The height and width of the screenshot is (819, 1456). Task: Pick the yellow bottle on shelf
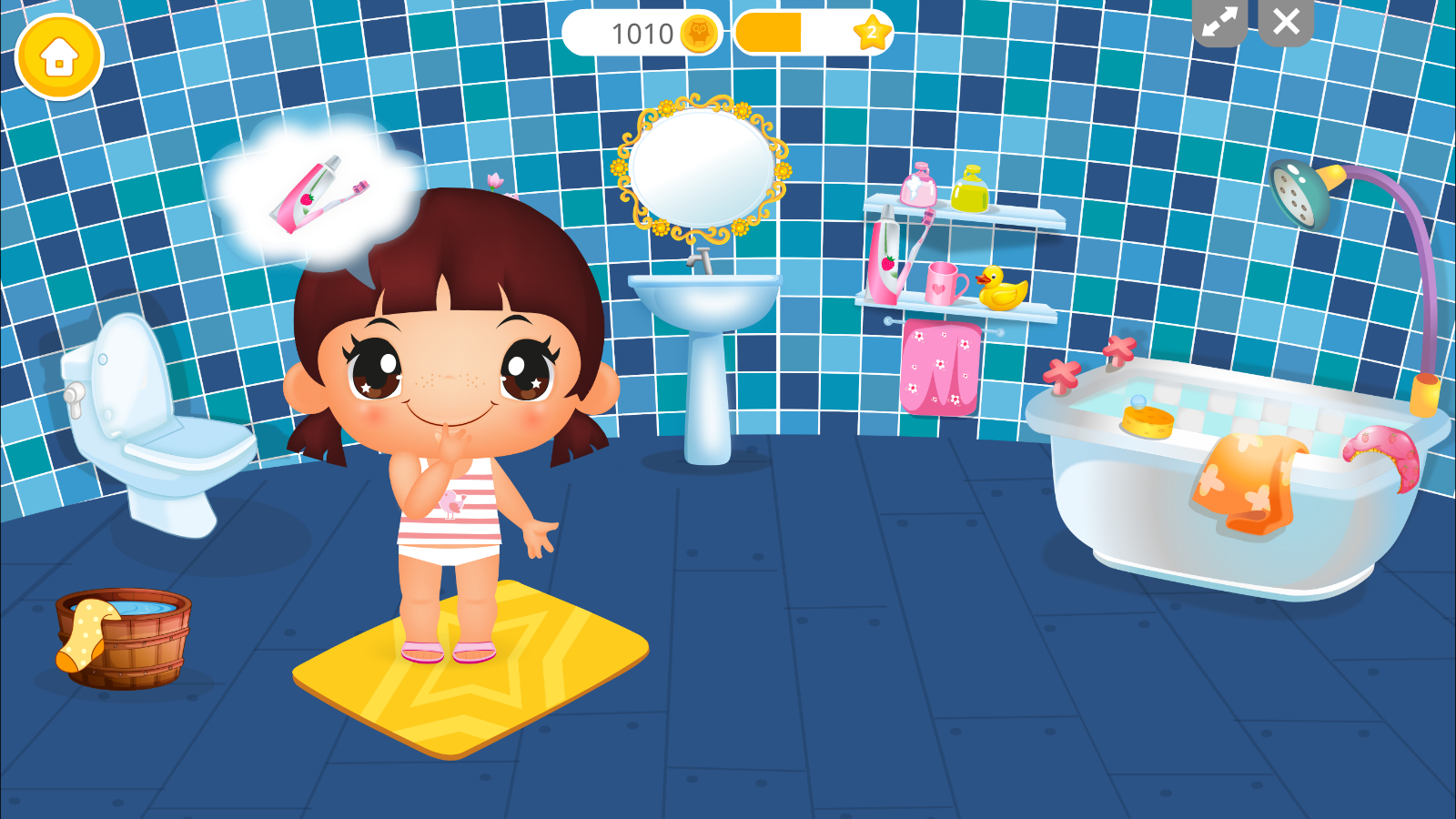[970, 190]
